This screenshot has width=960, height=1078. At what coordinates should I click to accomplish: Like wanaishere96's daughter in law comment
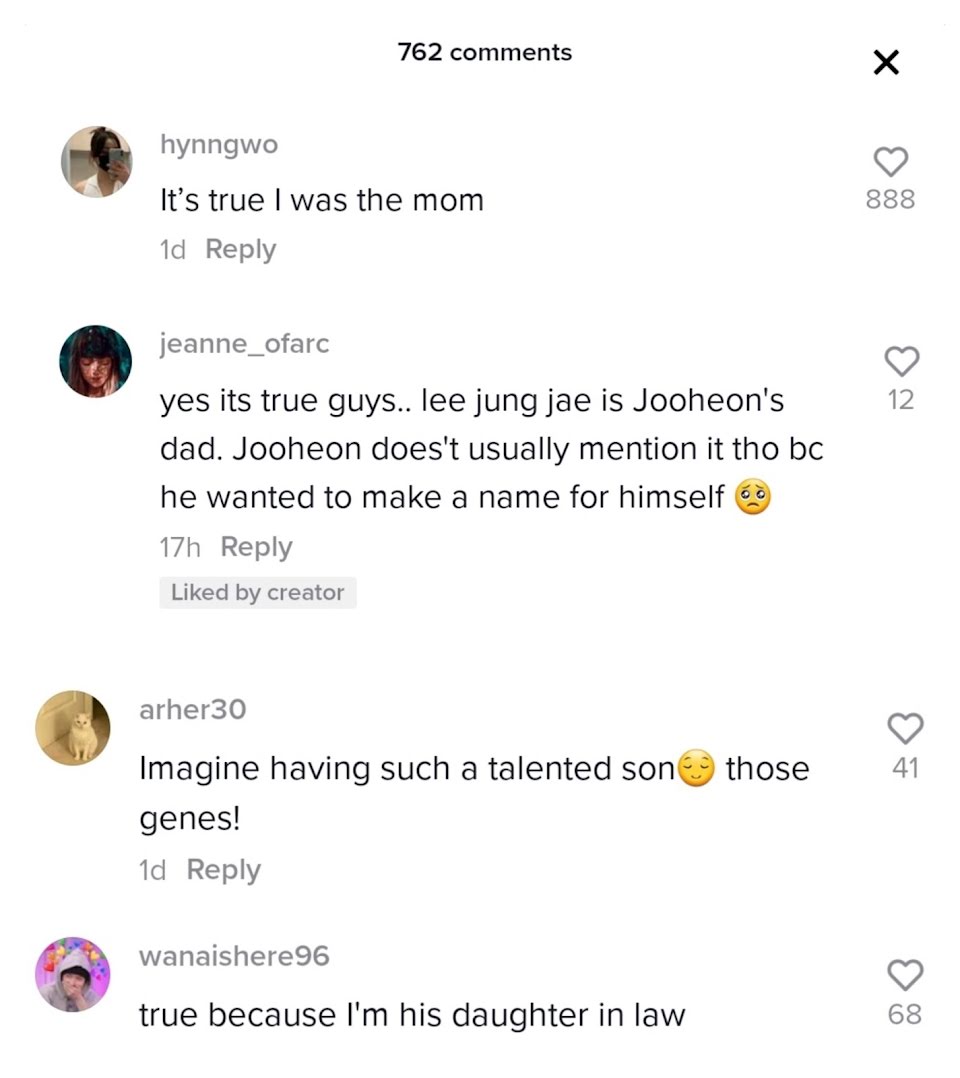904,974
